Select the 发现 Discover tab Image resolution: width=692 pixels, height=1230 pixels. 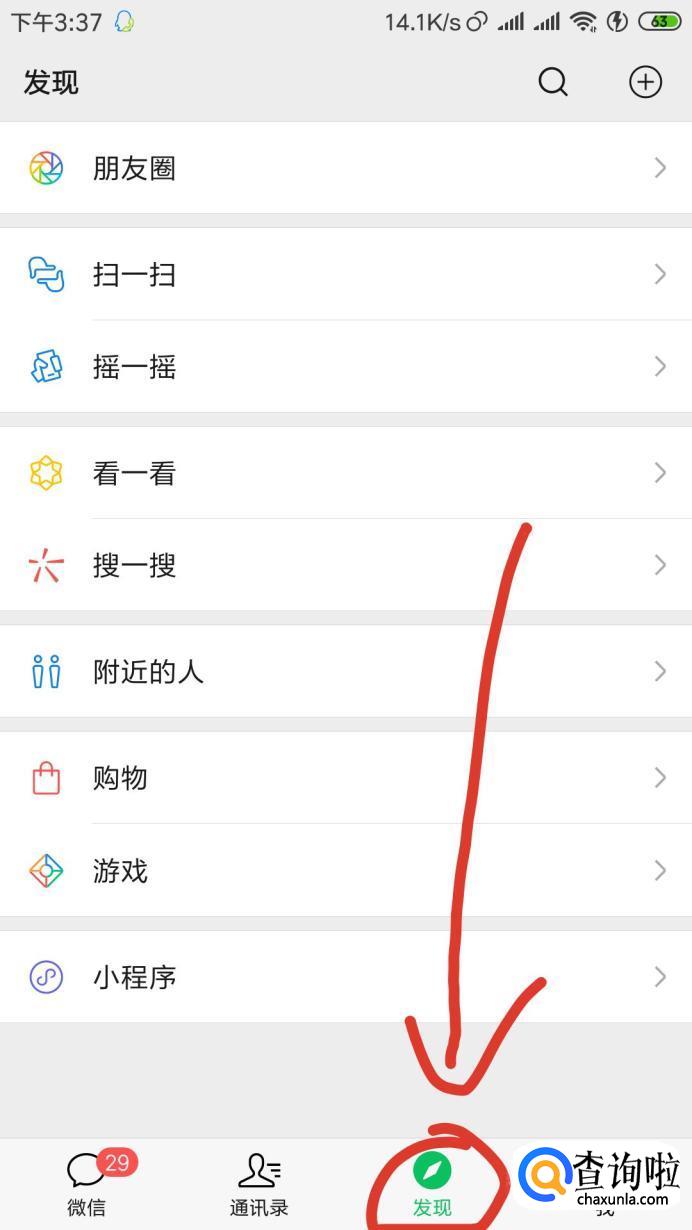tap(432, 1184)
